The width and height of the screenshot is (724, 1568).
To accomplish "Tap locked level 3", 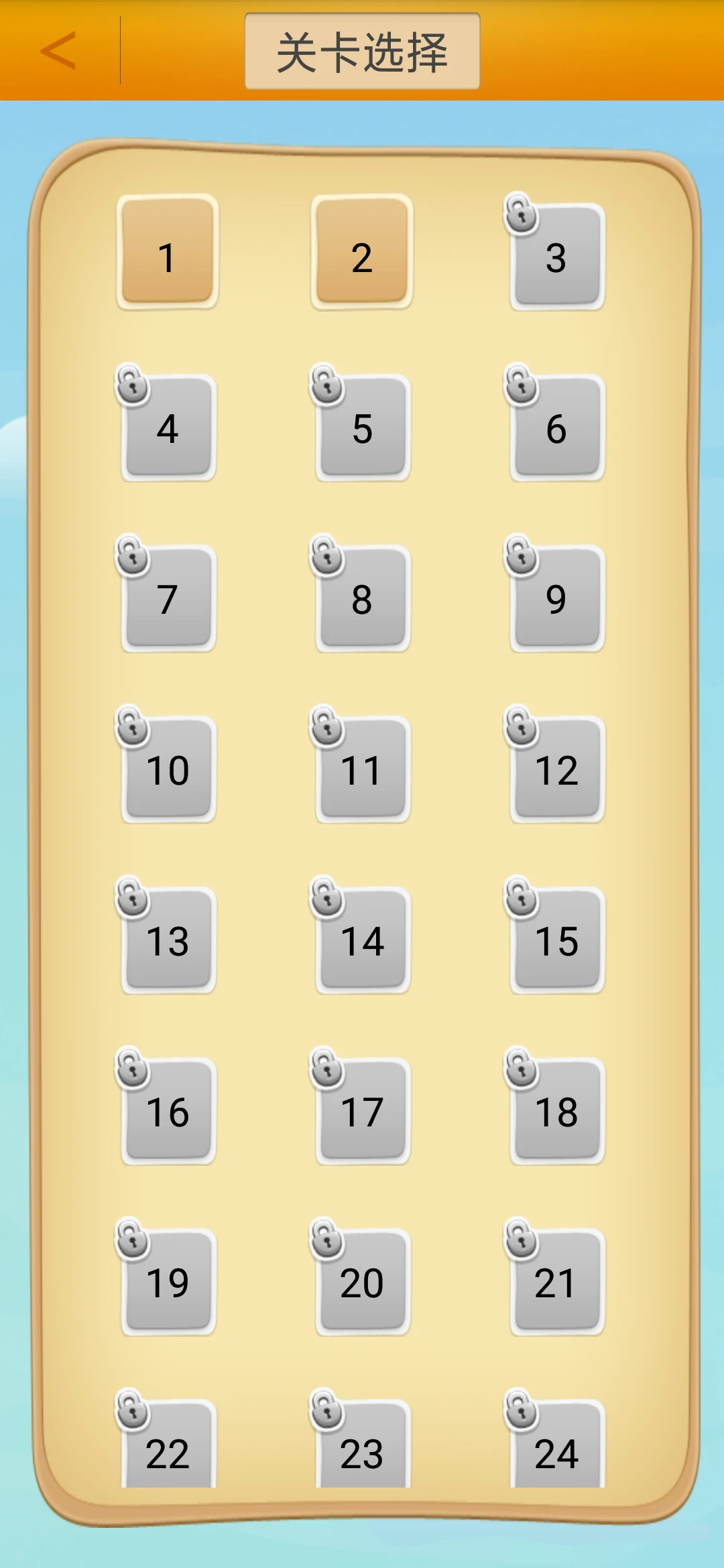I will pos(556,257).
